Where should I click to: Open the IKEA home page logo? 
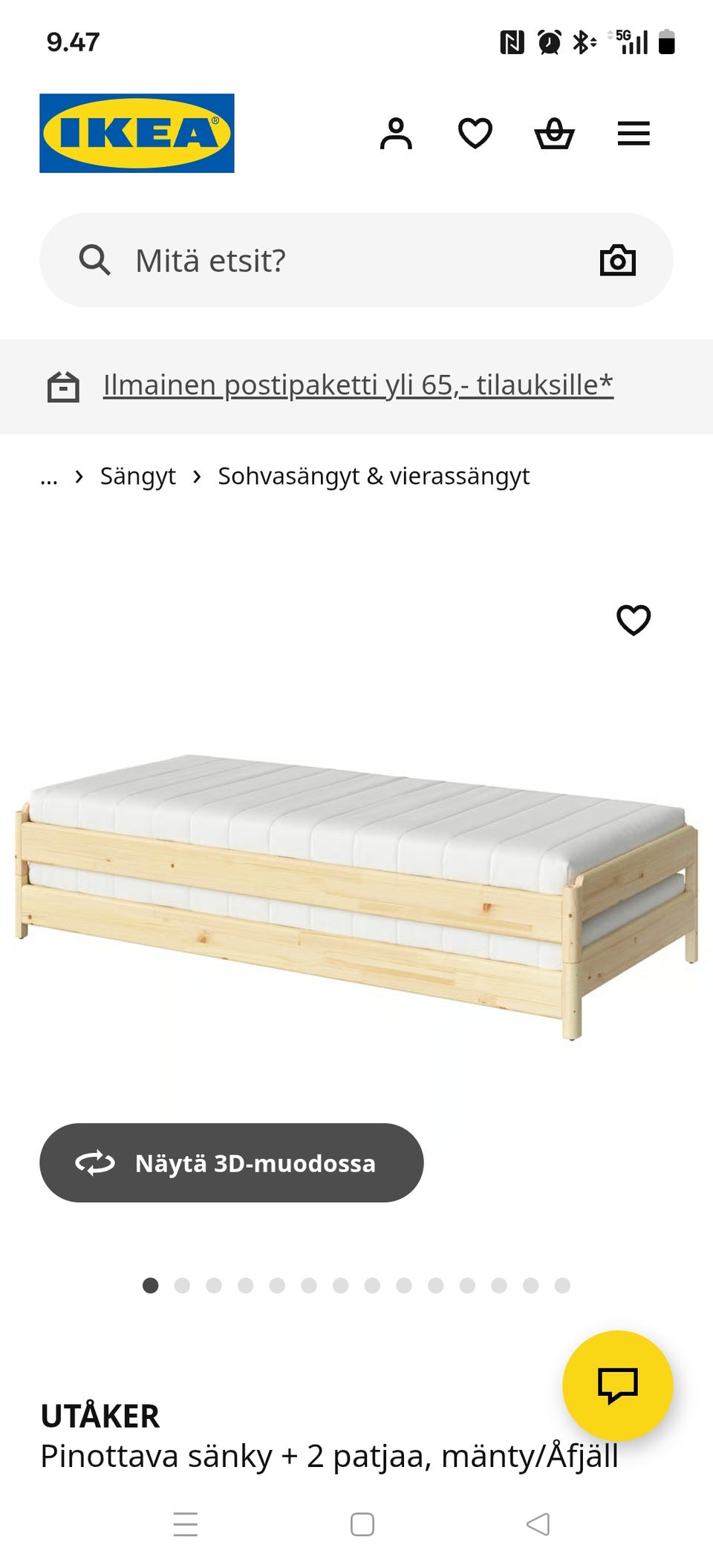(137, 134)
